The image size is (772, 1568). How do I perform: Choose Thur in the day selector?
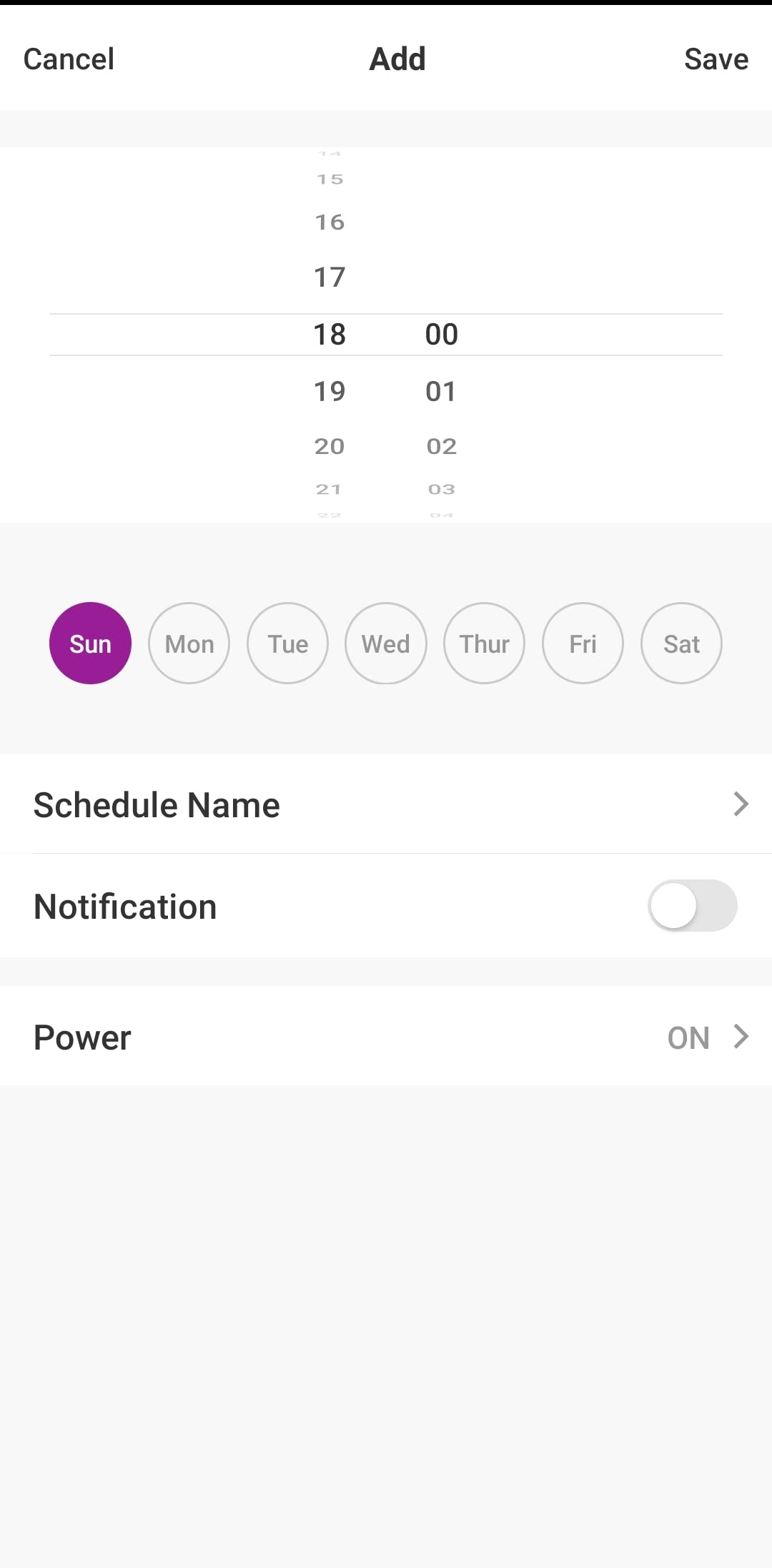tap(485, 644)
